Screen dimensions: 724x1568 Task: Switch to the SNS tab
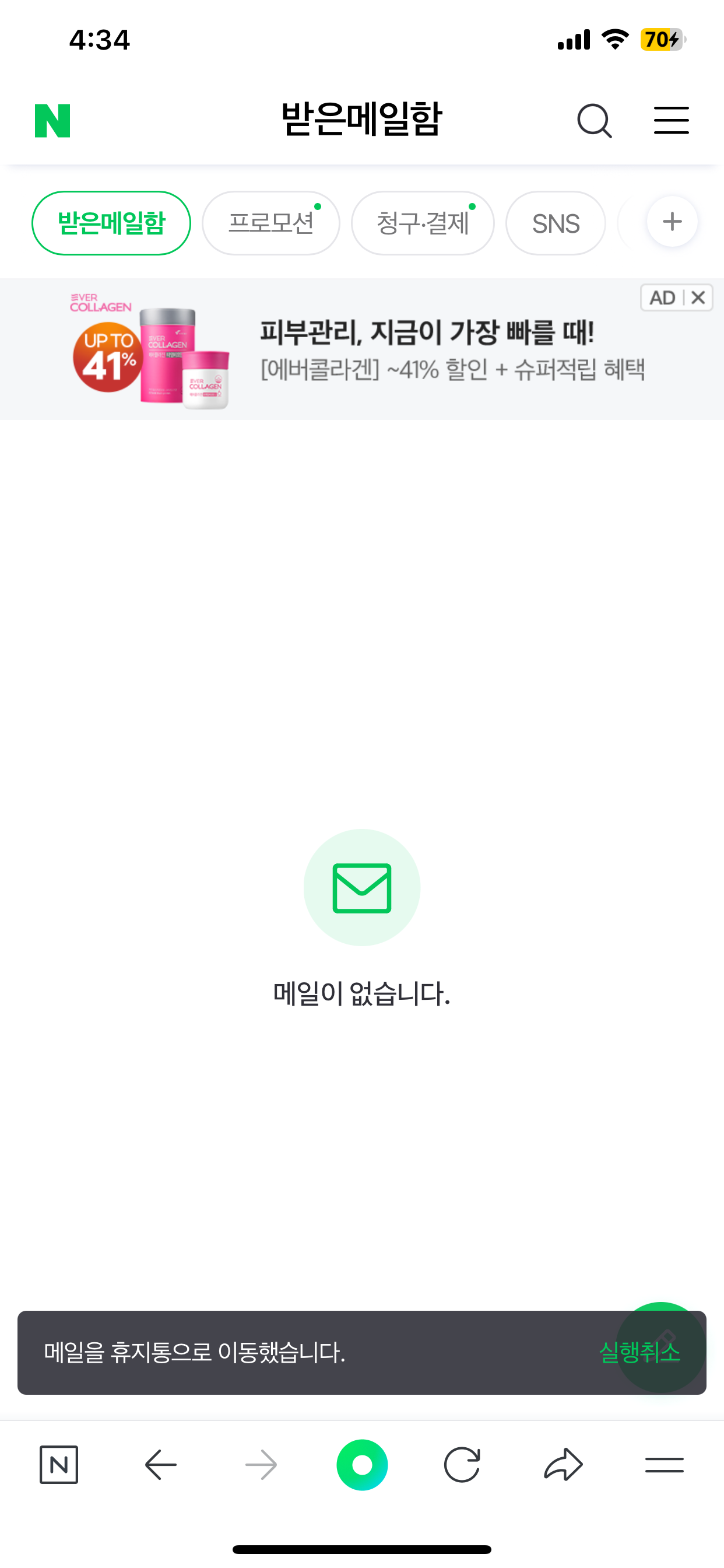555,223
